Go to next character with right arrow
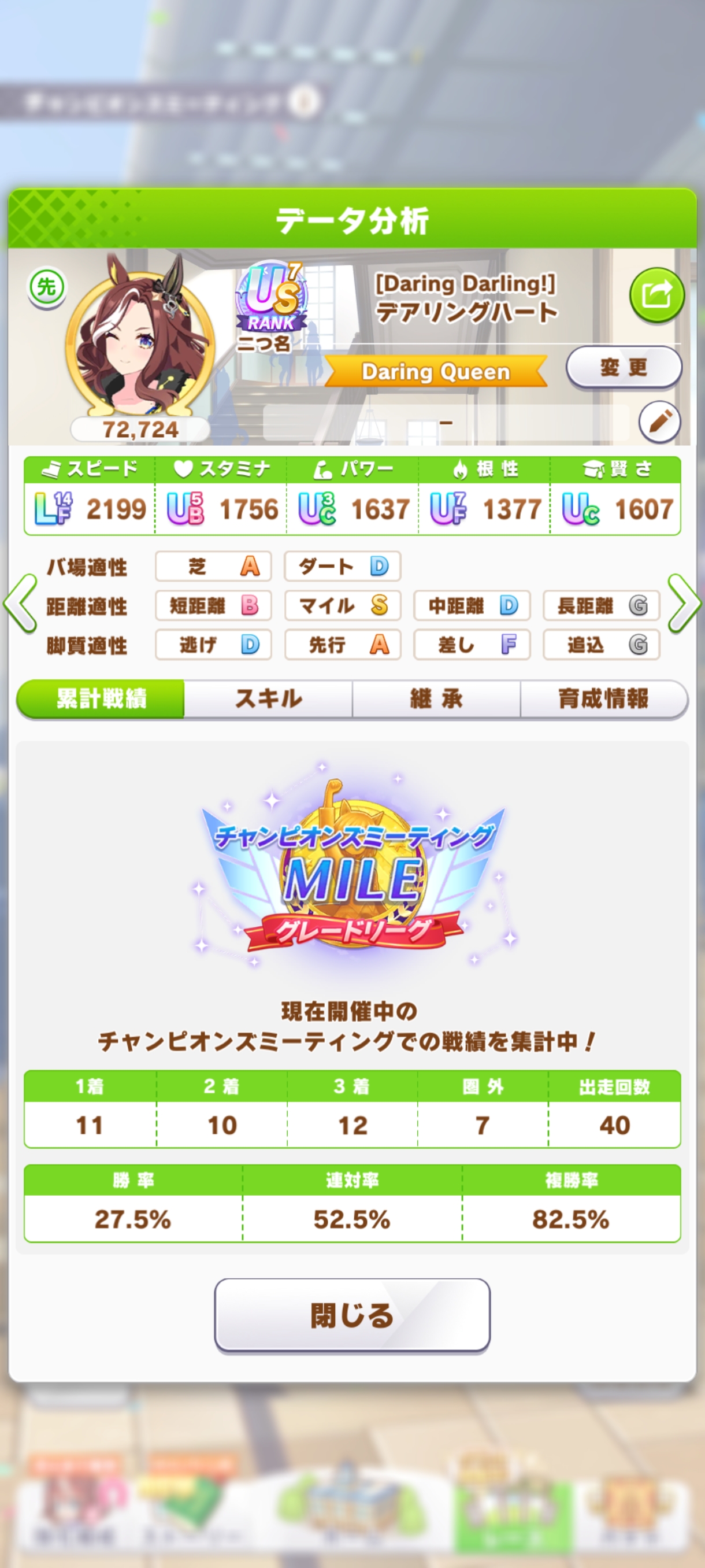The height and width of the screenshot is (1568, 705). 684,604
